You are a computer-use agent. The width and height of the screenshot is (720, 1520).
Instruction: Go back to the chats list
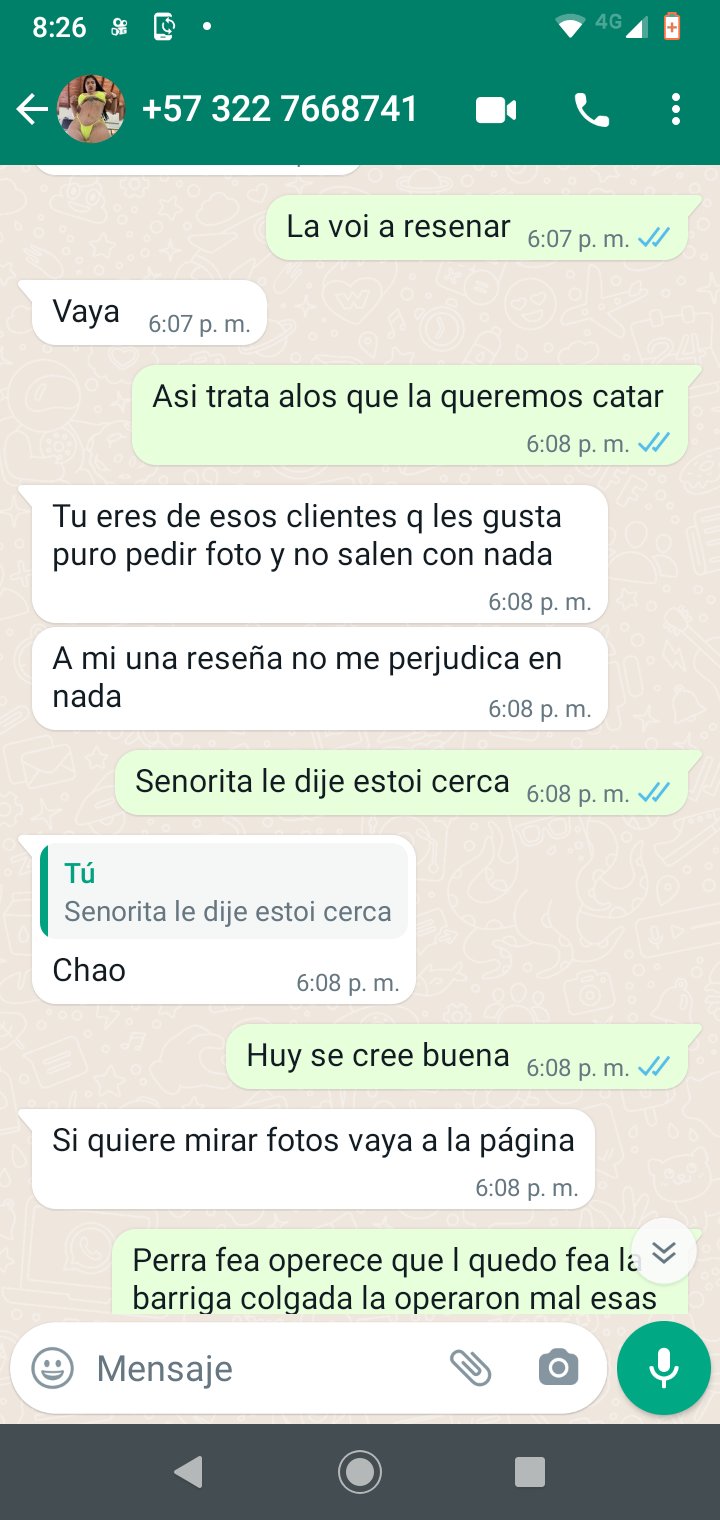point(32,109)
